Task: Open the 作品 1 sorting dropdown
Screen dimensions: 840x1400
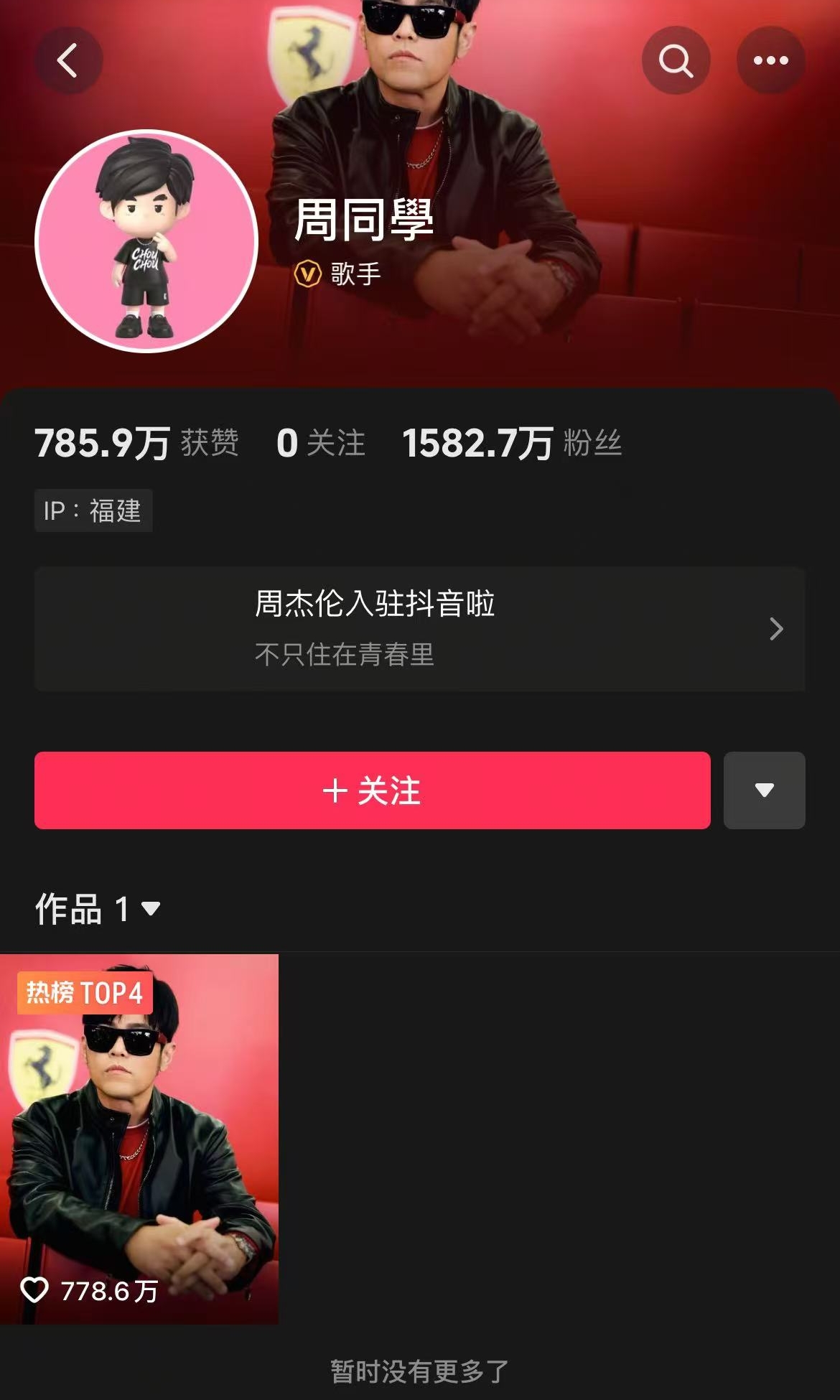Action: [98, 909]
